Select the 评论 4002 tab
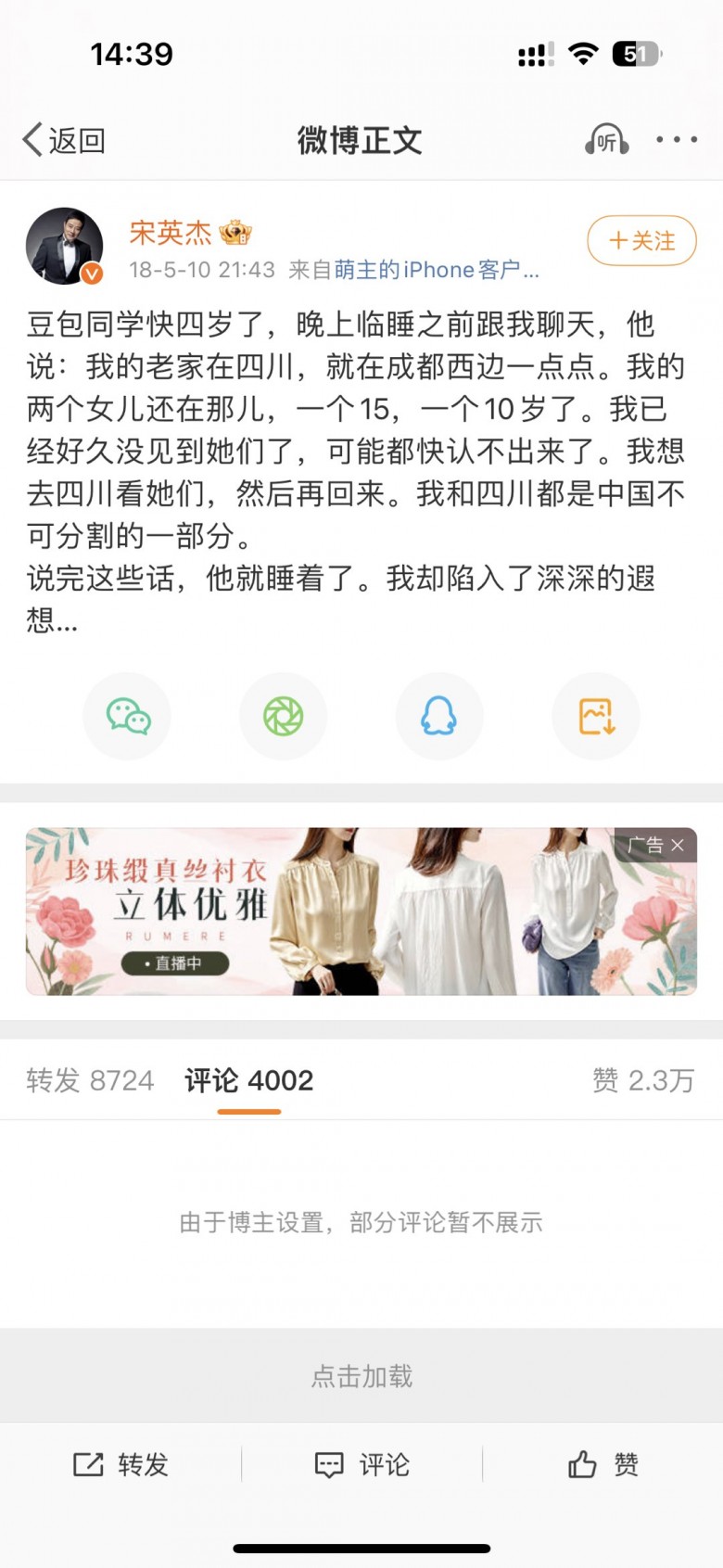Image resolution: width=723 pixels, height=1568 pixels. click(x=248, y=1080)
